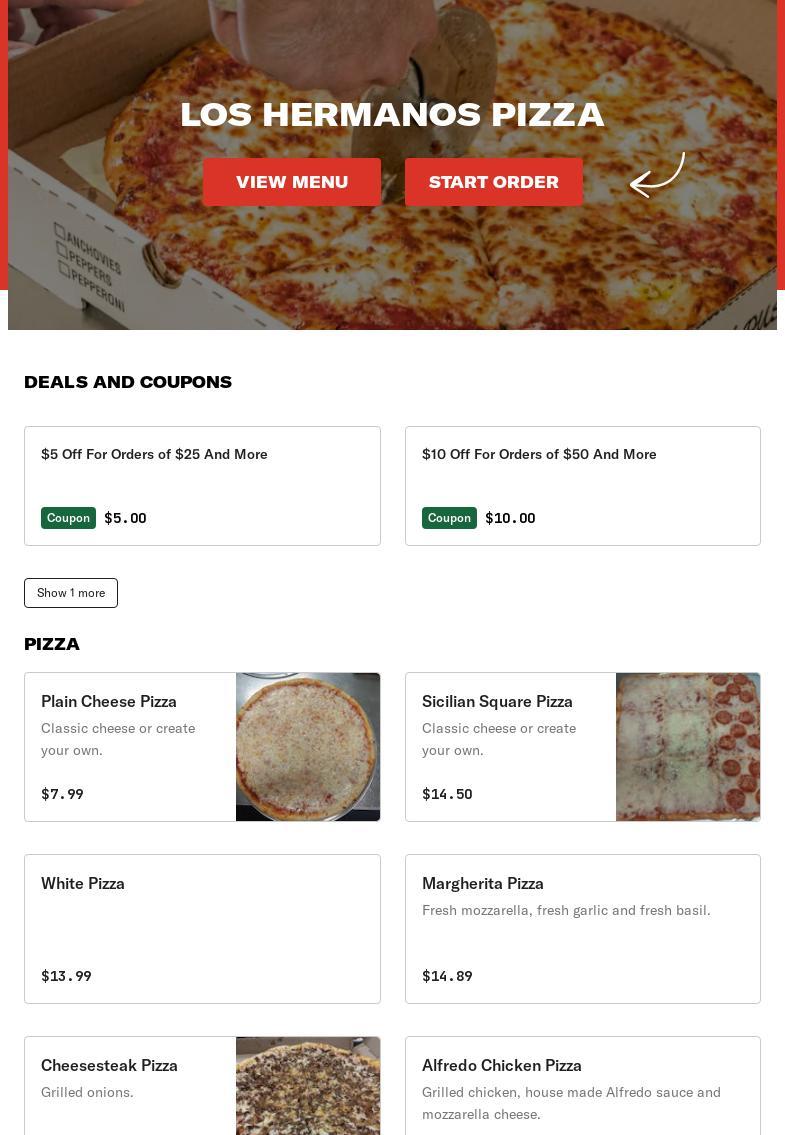Select the Alfredo Chicken Pizza card

click(582, 1087)
